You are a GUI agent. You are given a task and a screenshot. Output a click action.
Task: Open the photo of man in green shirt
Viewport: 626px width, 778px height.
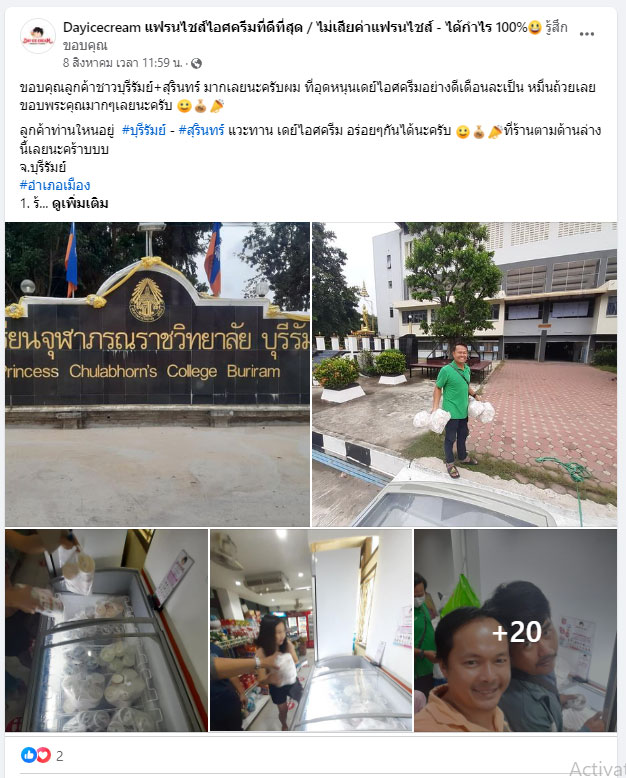pyautogui.click(x=464, y=373)
